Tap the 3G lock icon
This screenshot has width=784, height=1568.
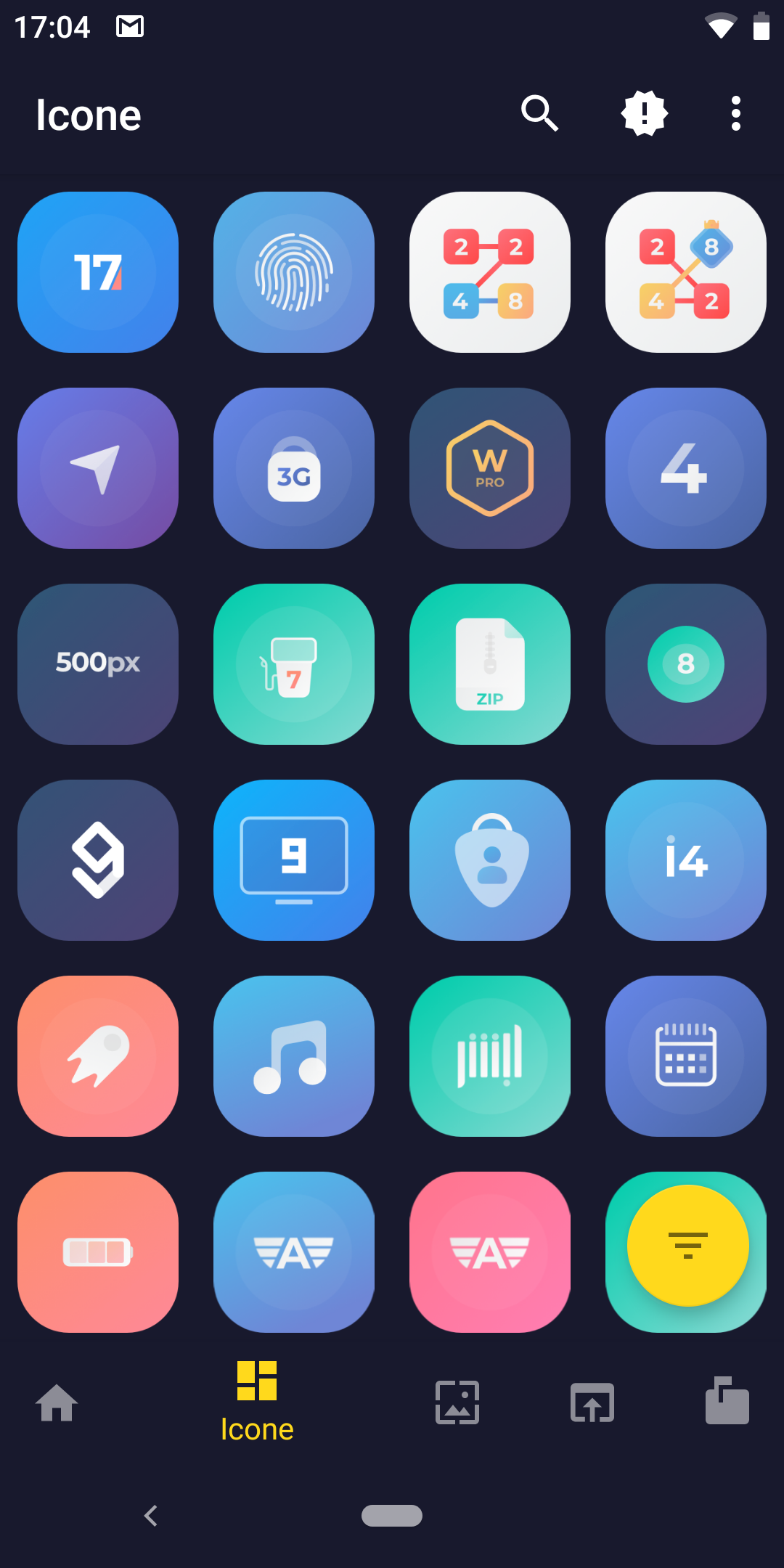(294, 468)
